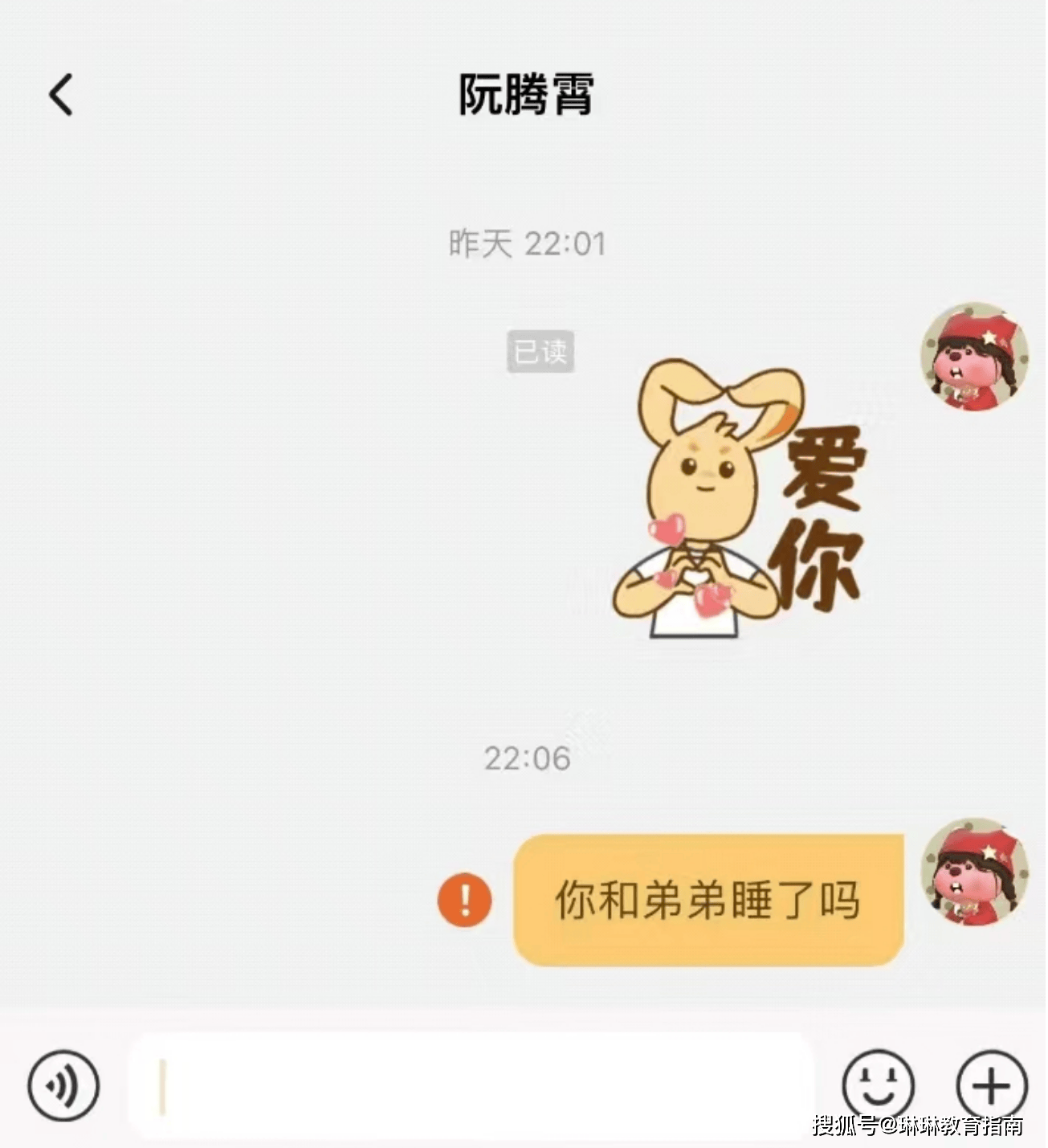Tap the 已读 read receipt label
This screenshot has height=1148, width=1048.
click(541, 352)
